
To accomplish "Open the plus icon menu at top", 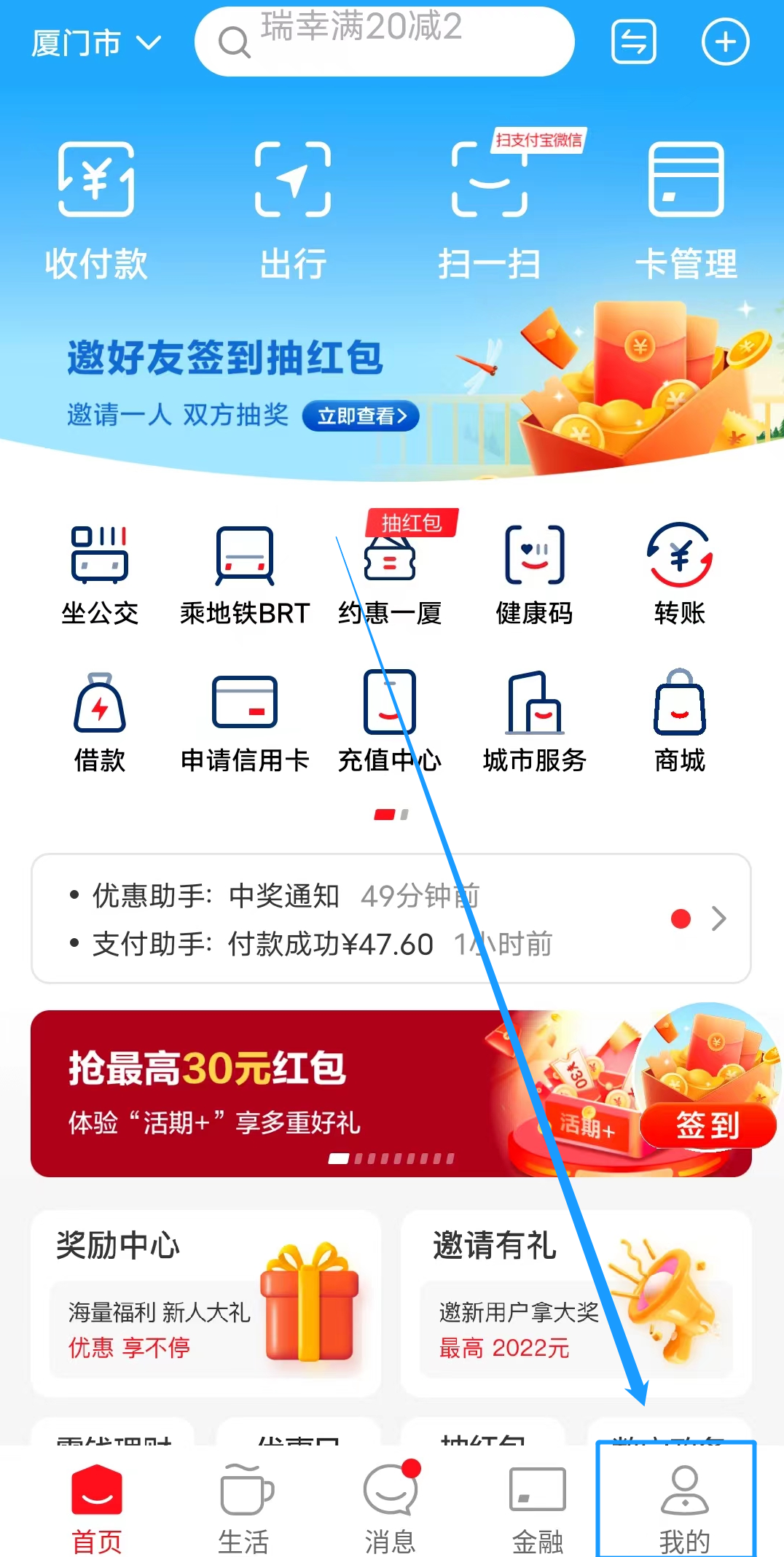I will [724, 42].
